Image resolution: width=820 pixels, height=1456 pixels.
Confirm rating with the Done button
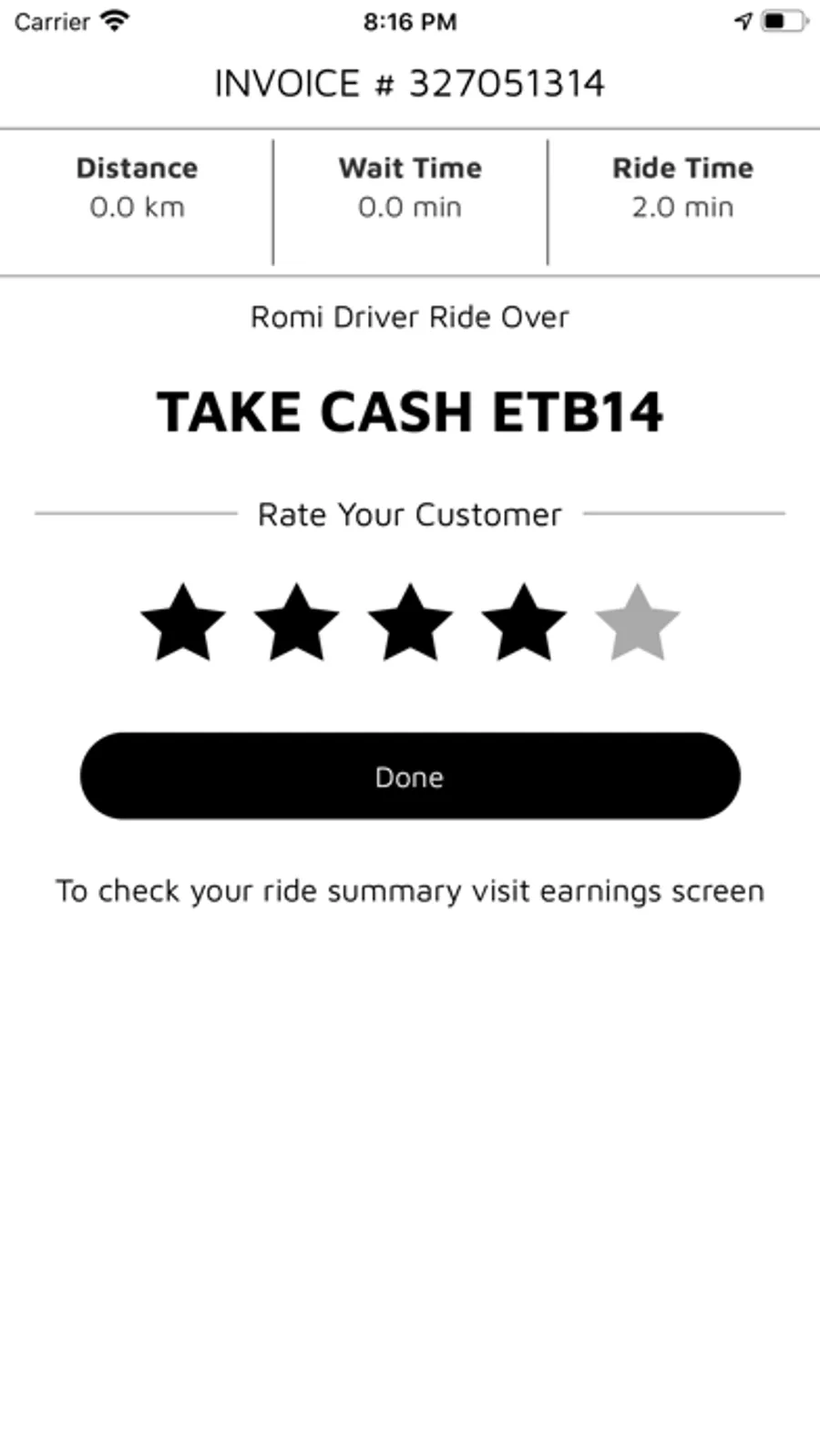point(410,776)
